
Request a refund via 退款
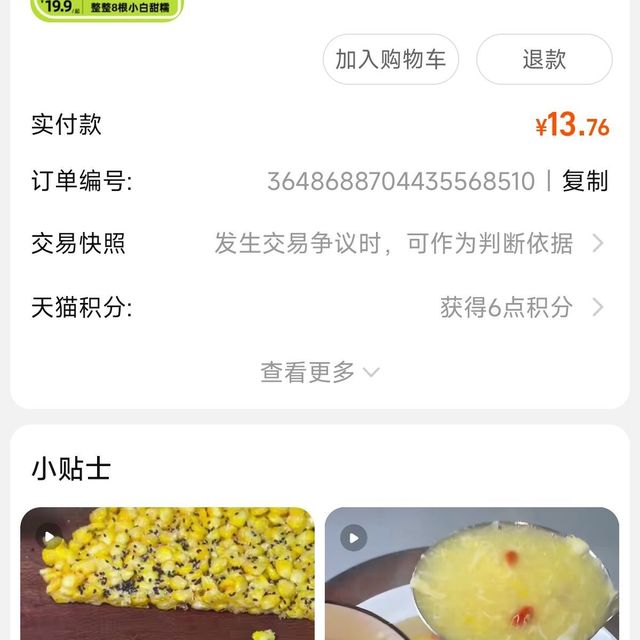(544, 59)
